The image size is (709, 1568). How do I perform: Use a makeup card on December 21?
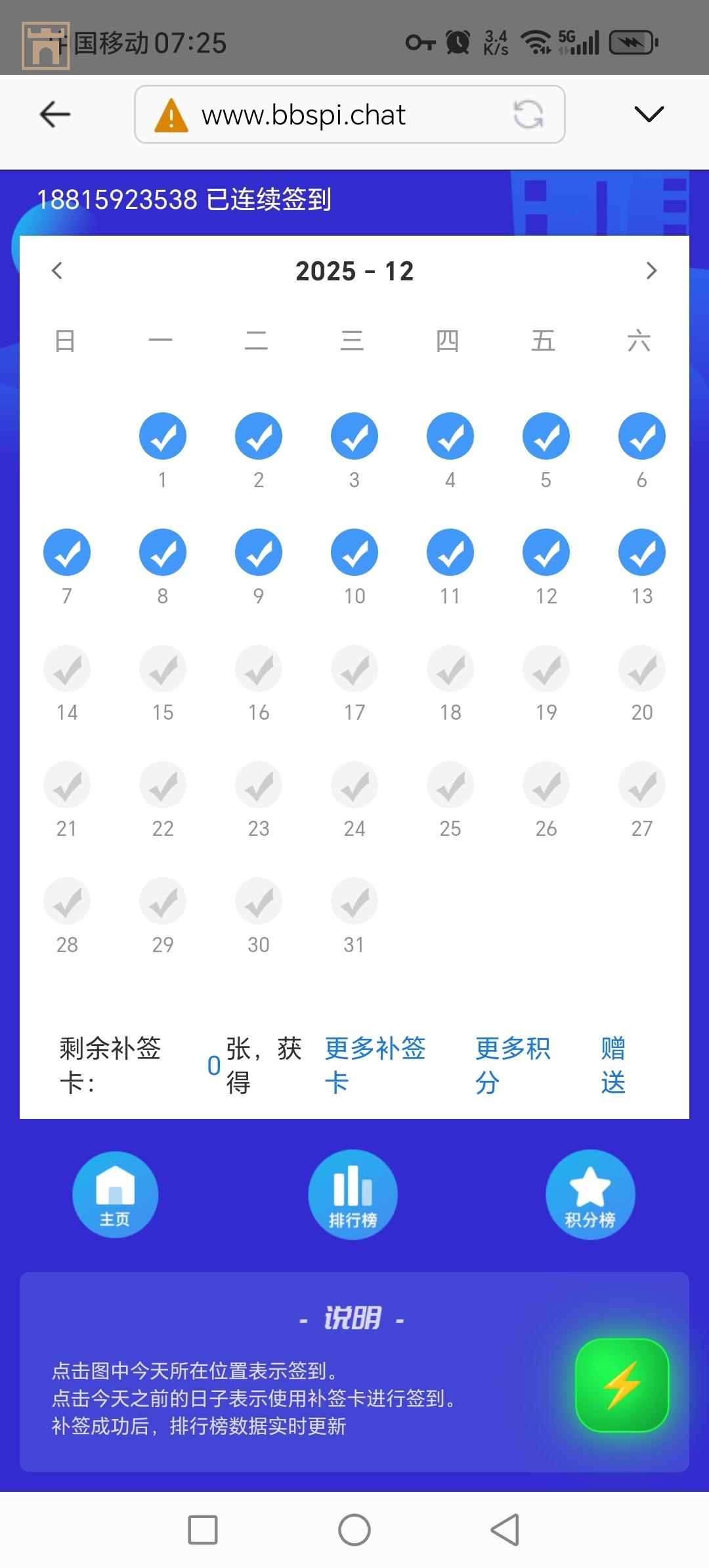[66, 785]
